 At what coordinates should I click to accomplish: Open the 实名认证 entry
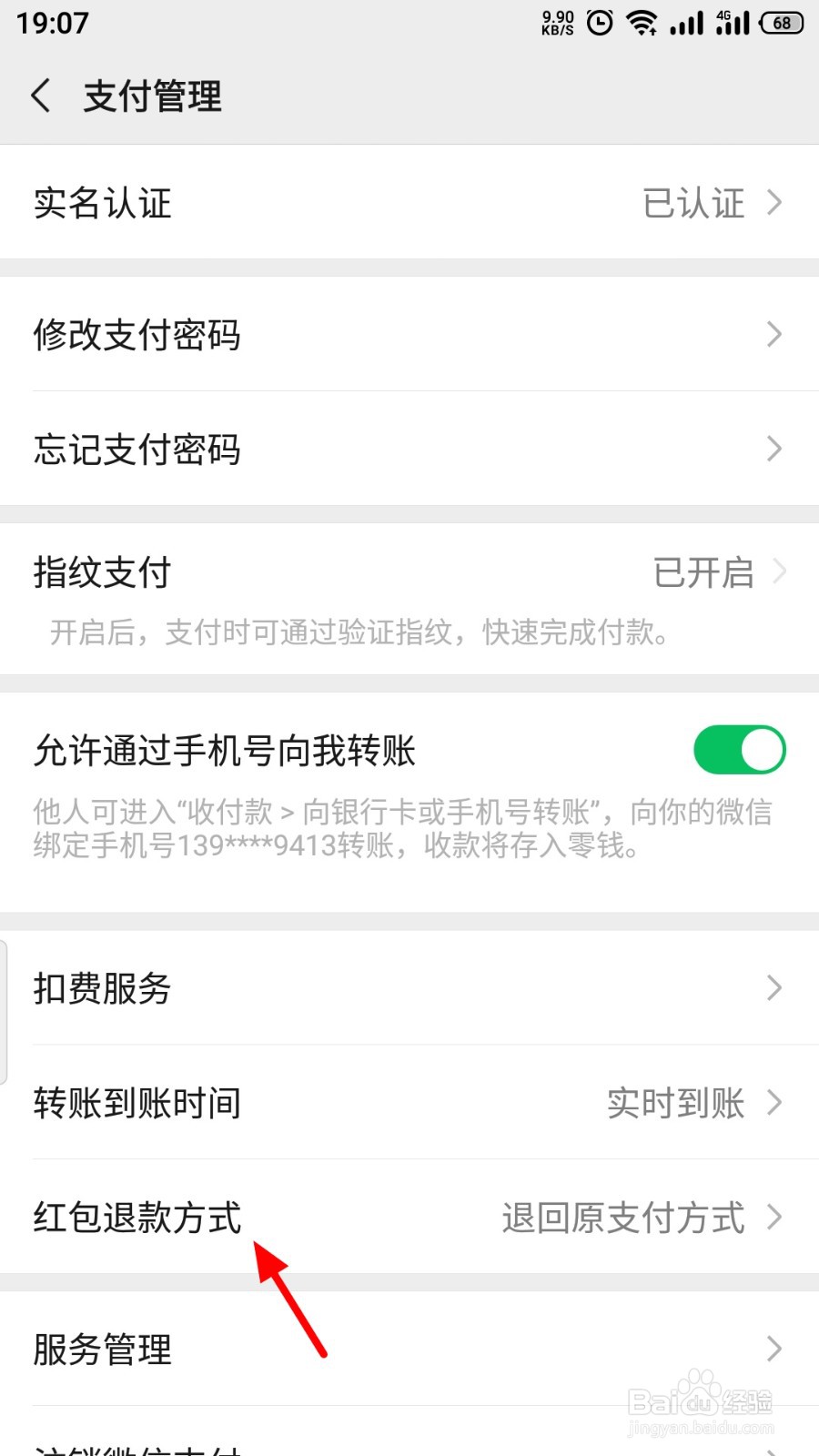point(102,203)
